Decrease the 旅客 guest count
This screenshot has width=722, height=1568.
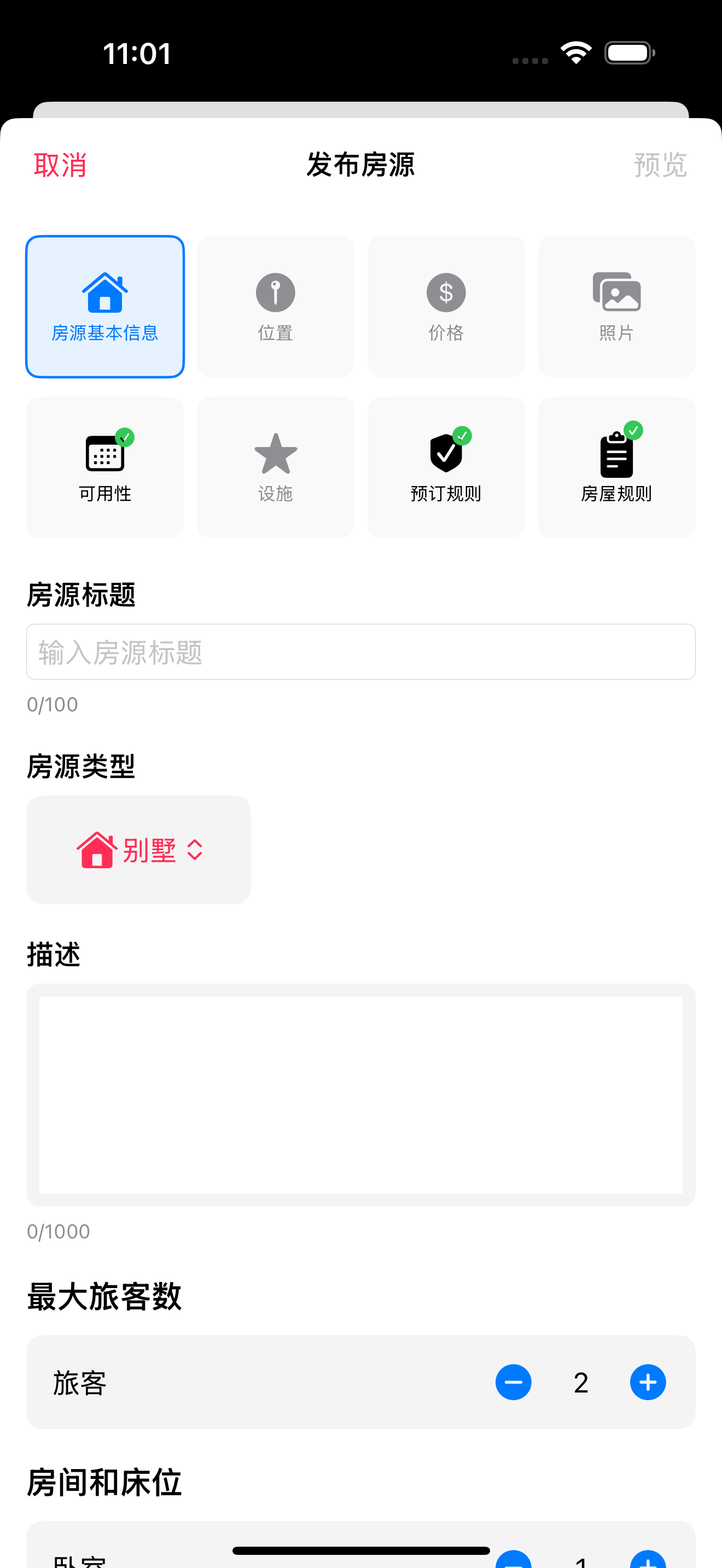[x=513, y=1382]
